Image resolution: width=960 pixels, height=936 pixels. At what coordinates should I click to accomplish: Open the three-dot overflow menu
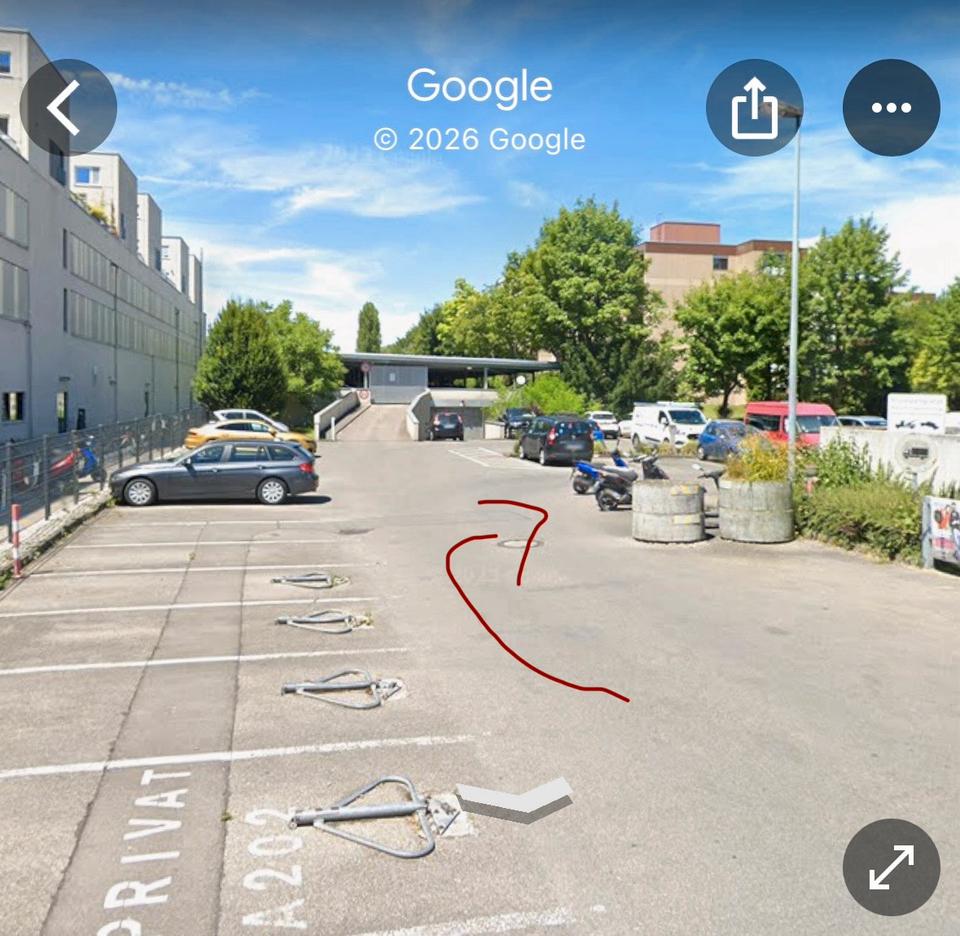tap(890, 107)
